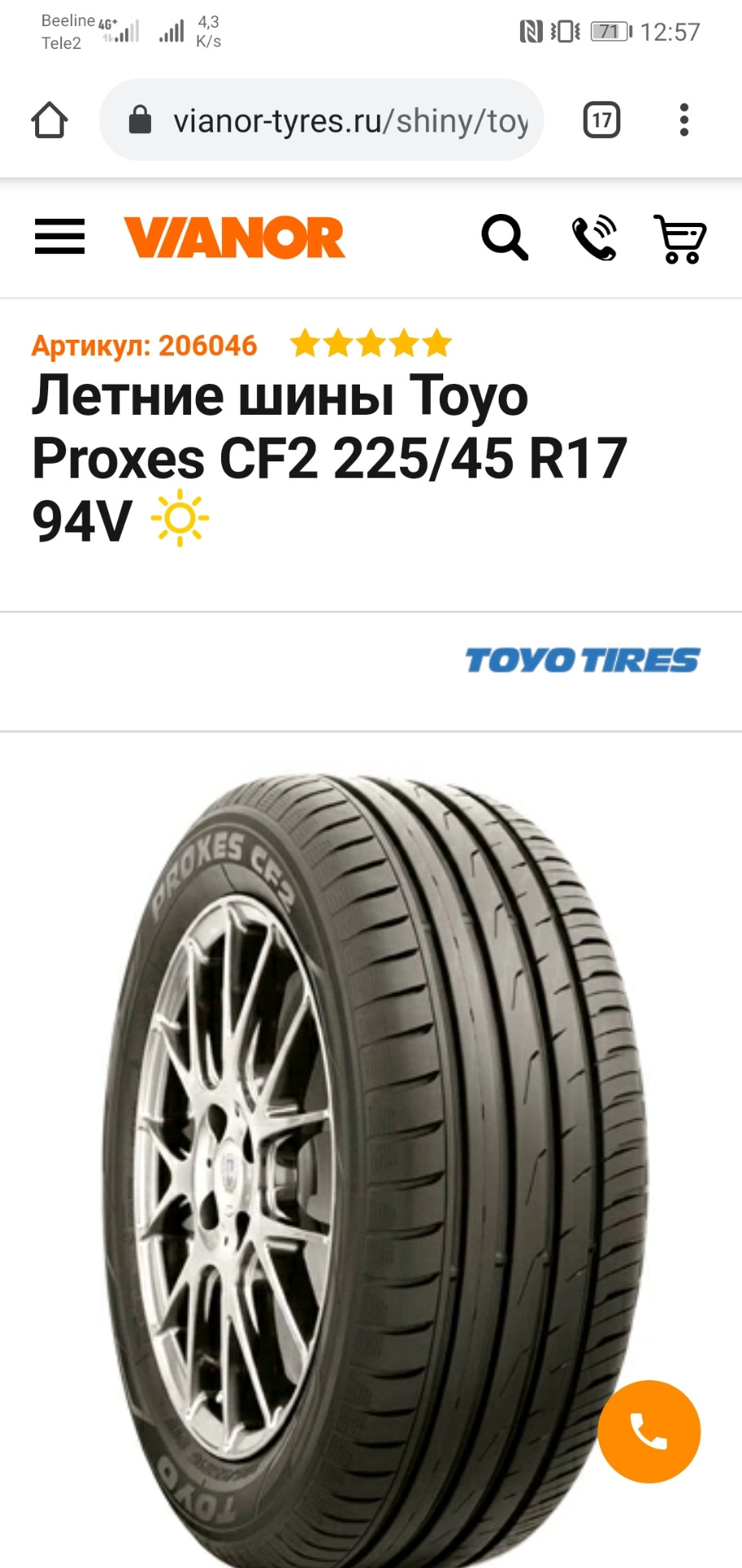
Task: Open the Toyo Tires brand link
Action: pos(582,660)
